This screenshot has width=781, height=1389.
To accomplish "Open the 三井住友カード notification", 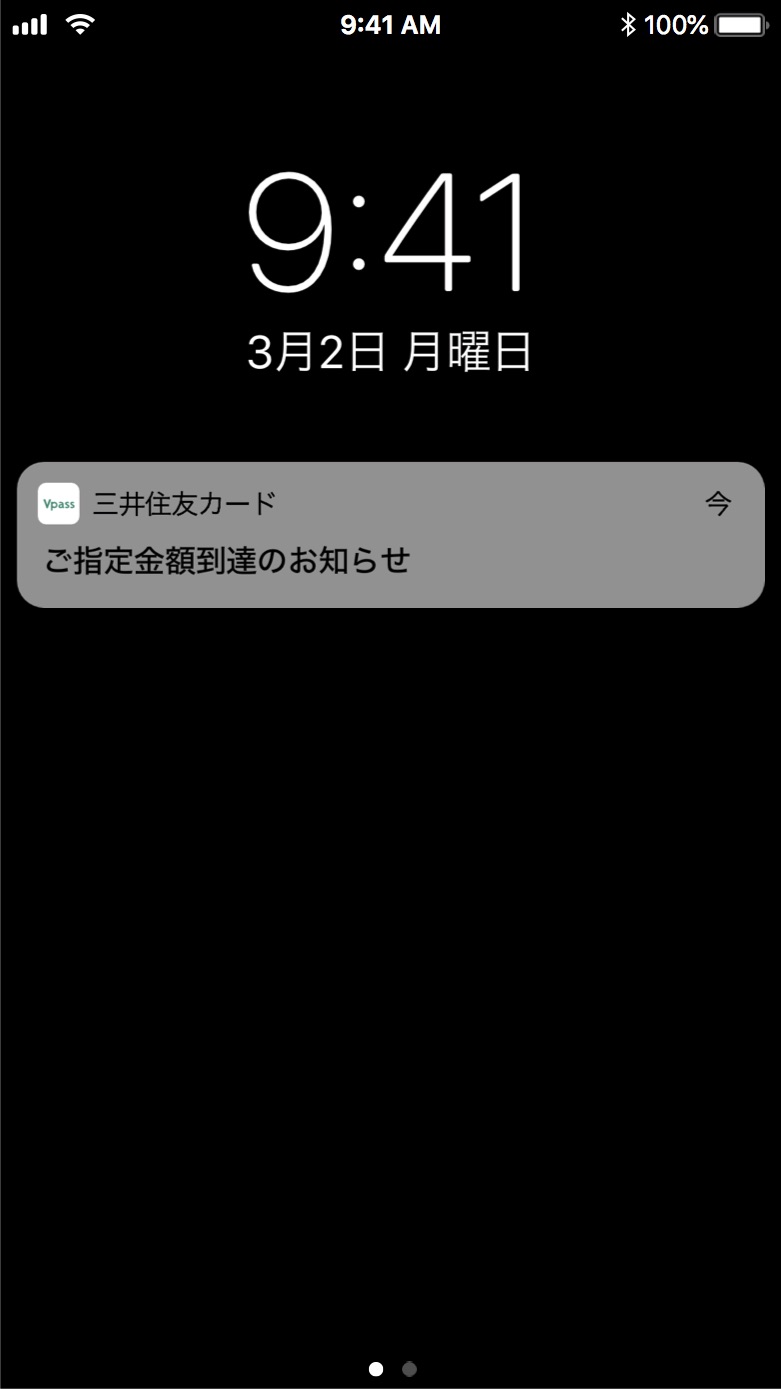I will [x=390, y=535].
